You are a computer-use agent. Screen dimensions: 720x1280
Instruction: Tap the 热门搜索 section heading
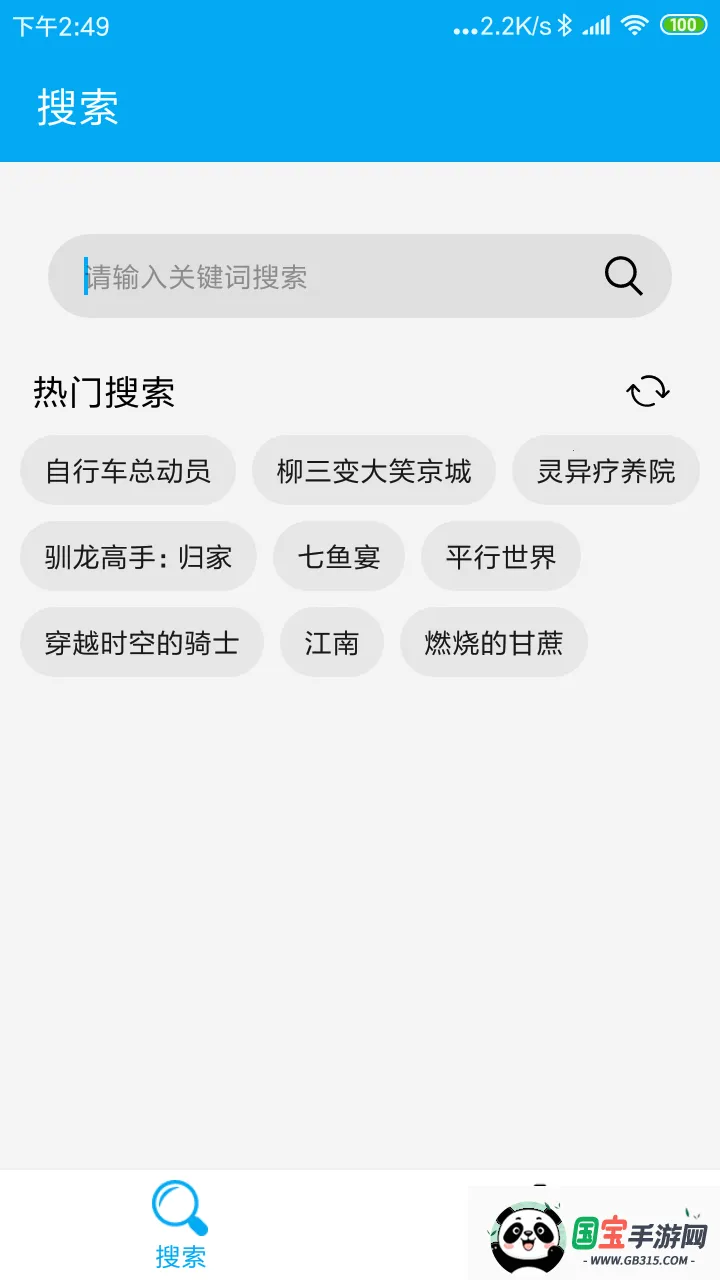point(104,393)
